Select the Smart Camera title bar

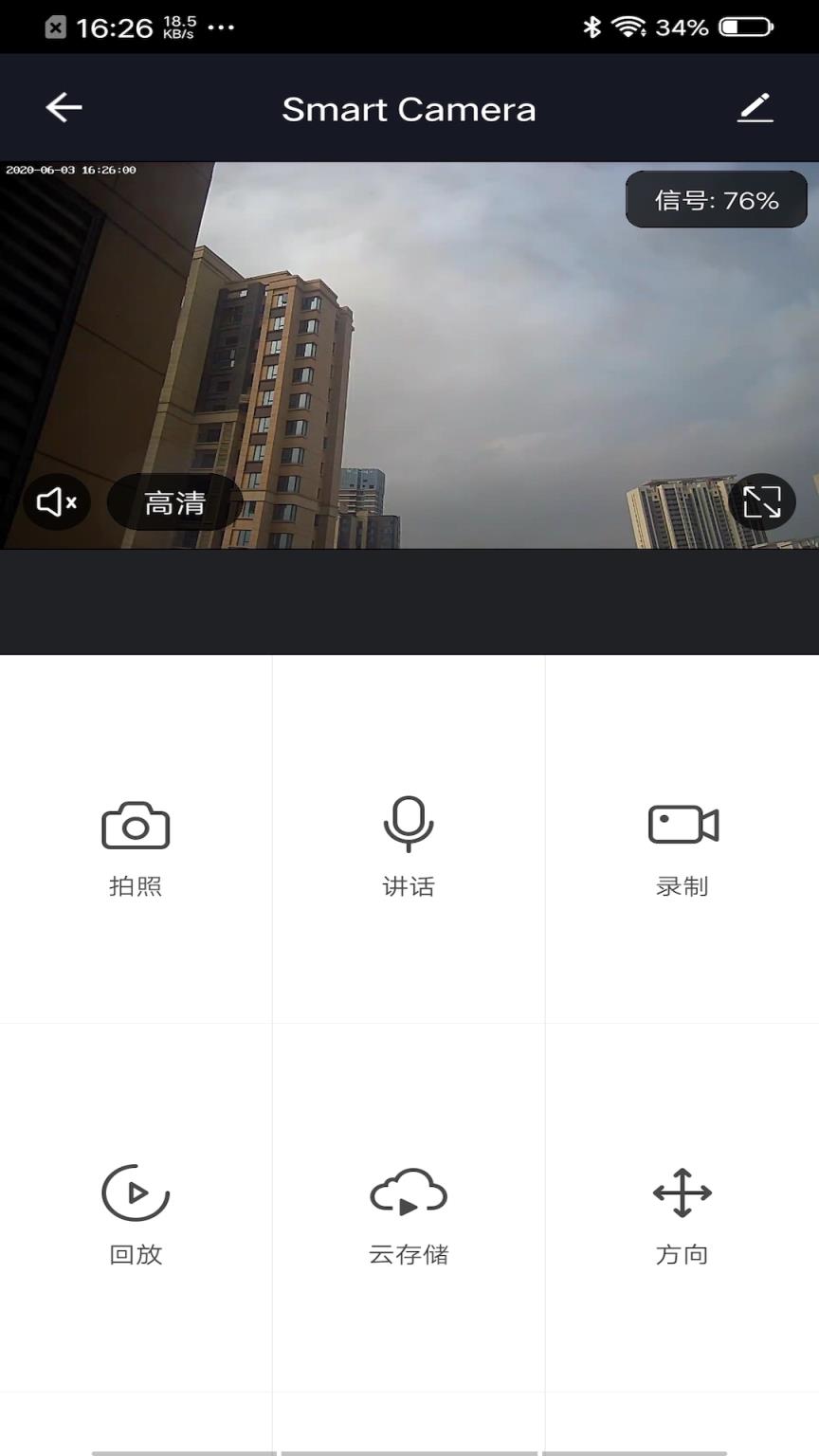pos(409,108)
